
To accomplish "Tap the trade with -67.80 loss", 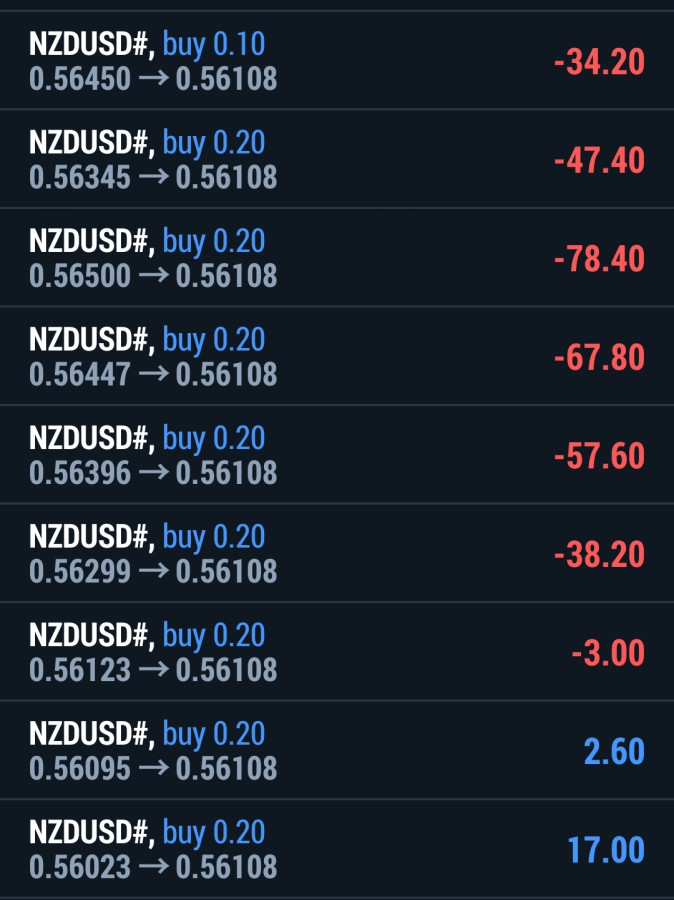I will (336, 357).
